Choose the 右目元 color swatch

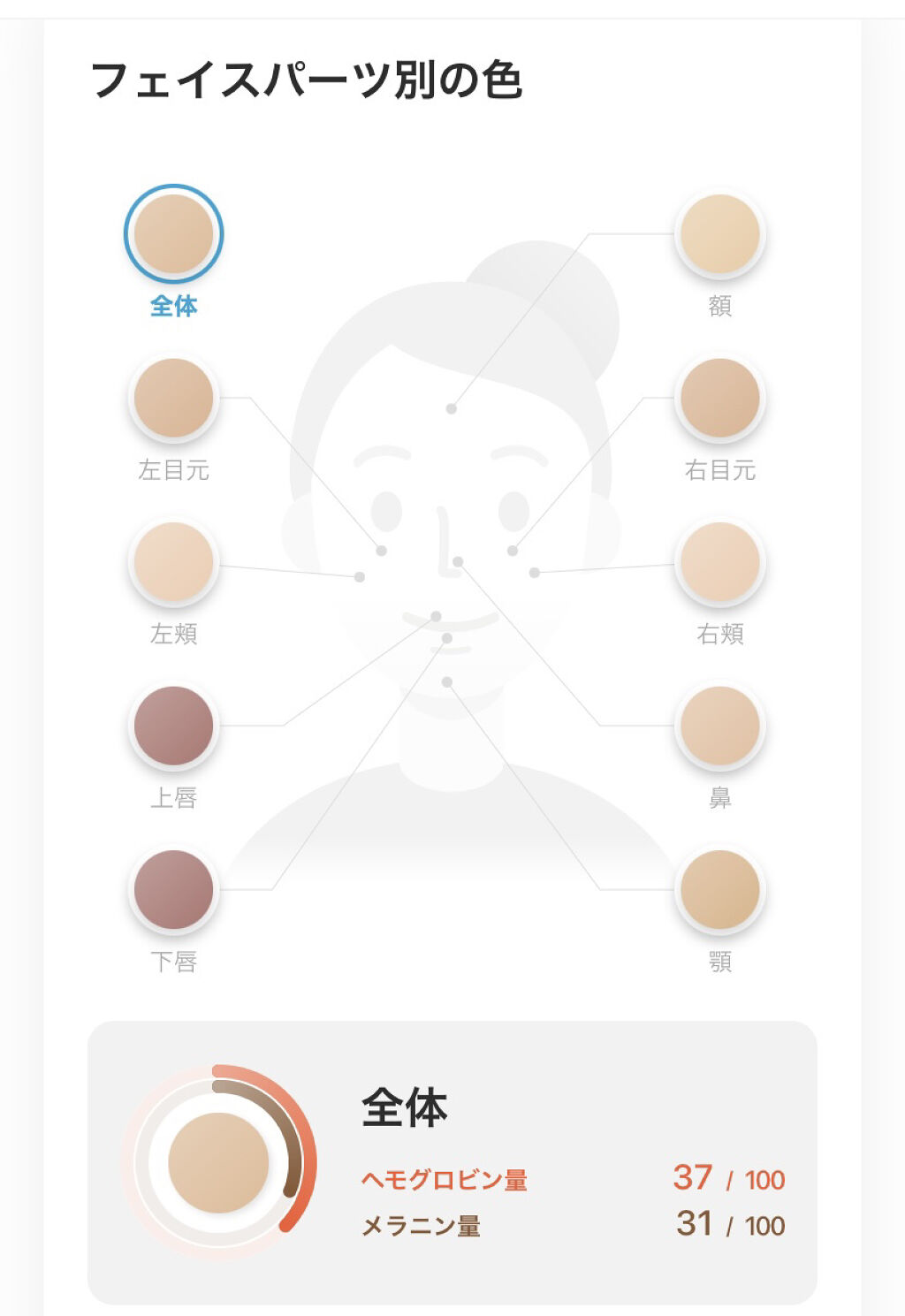[719, 398]
